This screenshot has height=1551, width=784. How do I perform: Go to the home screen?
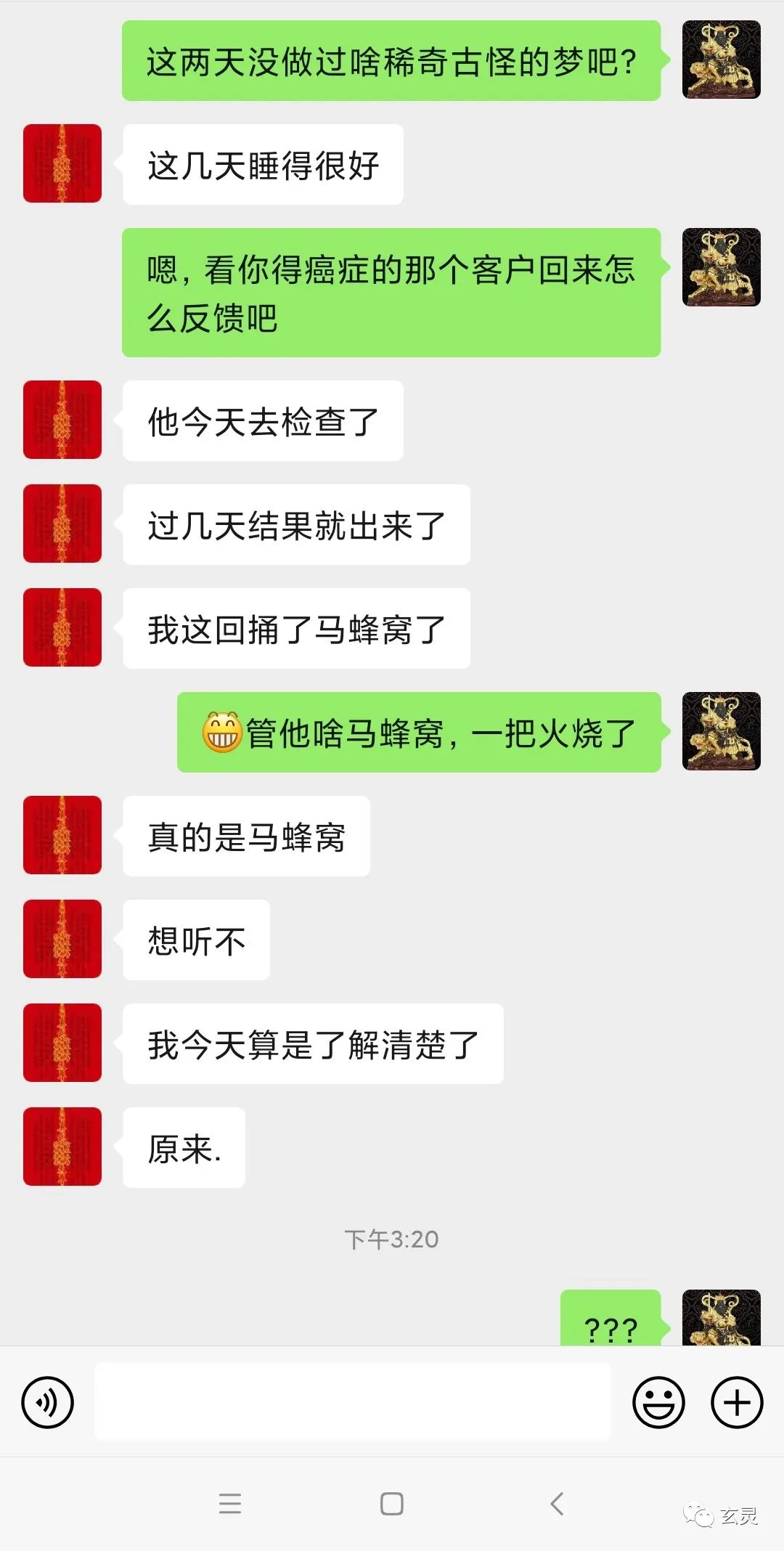pos(392,1503)
